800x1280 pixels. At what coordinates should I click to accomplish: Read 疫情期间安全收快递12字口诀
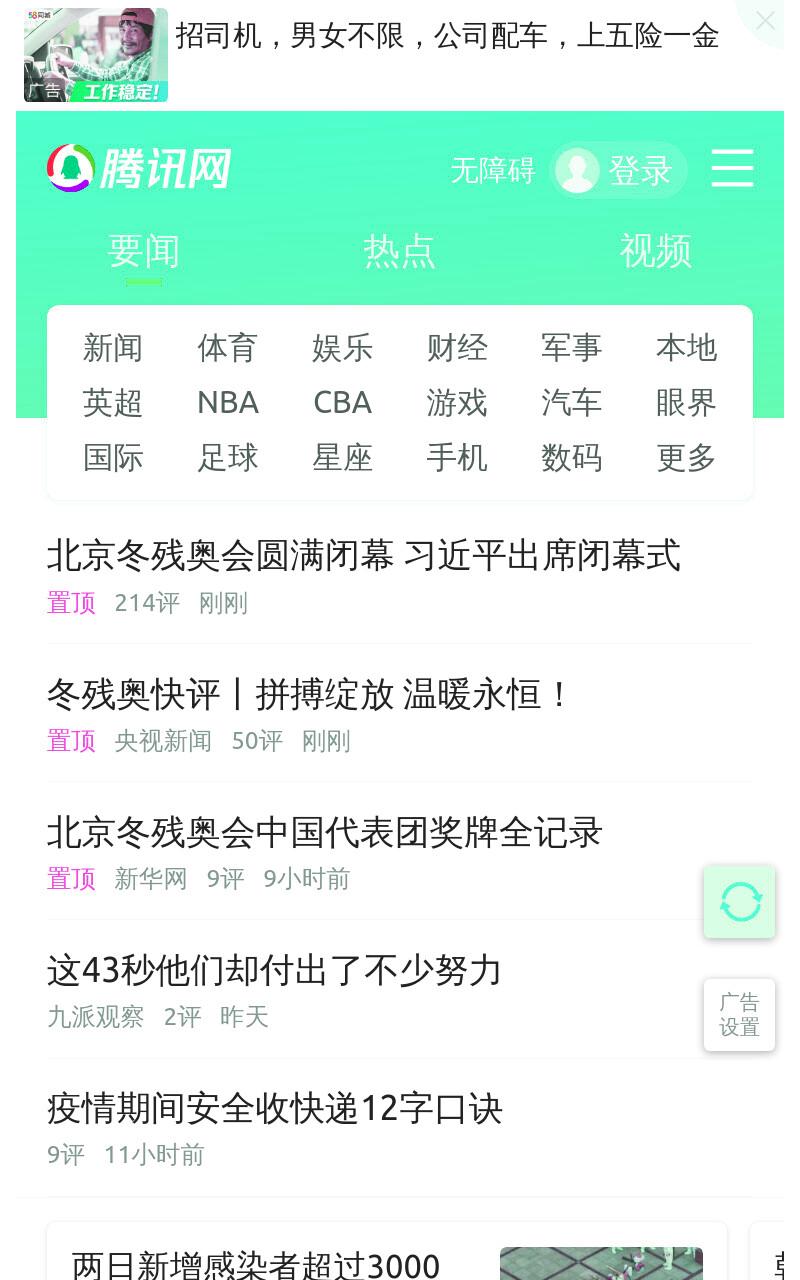pos(275,1108)
